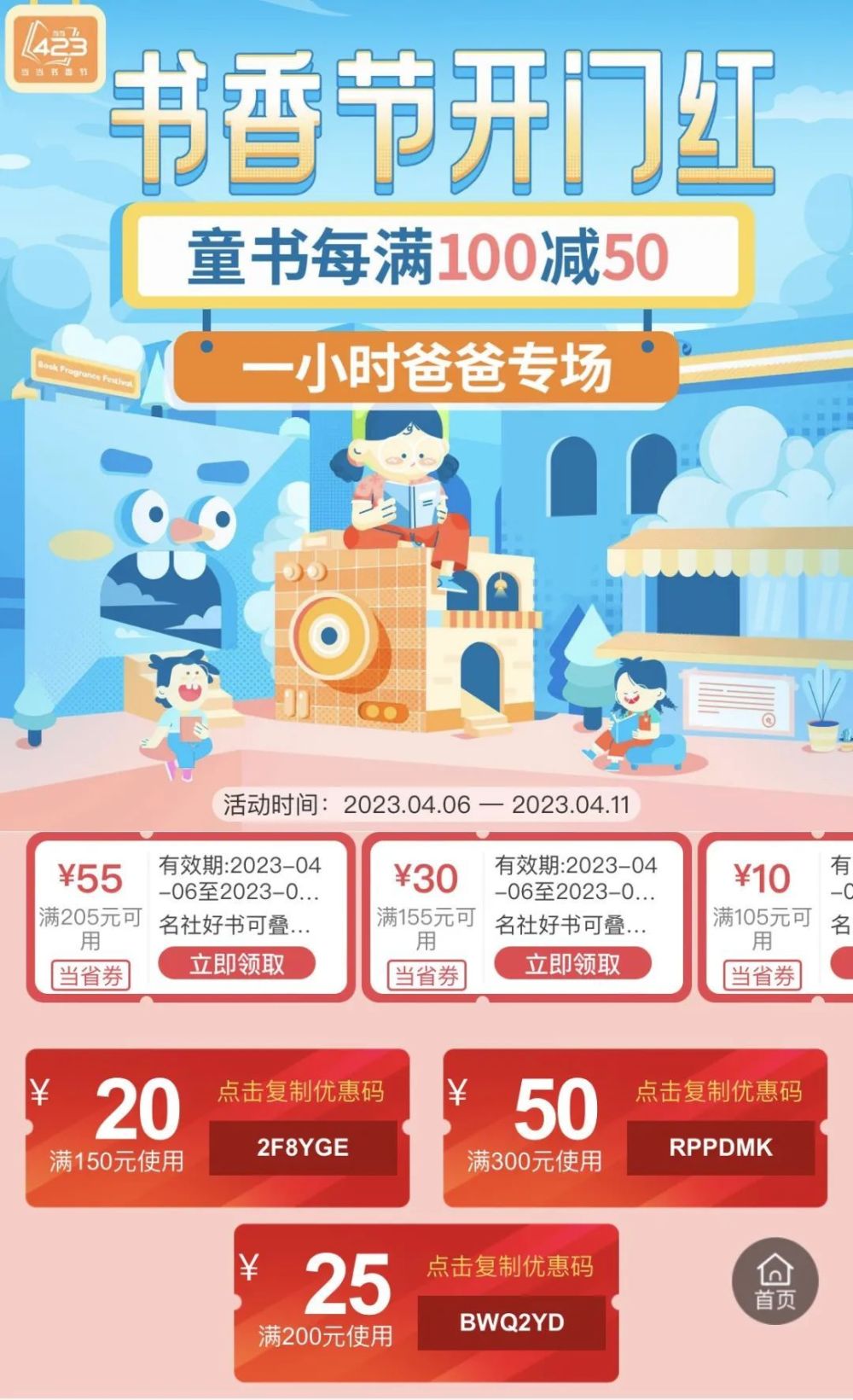Screen dimensions: 853x1400
Task: Copy the promo code BWQ2YD
Action: tap(512, 1322)
